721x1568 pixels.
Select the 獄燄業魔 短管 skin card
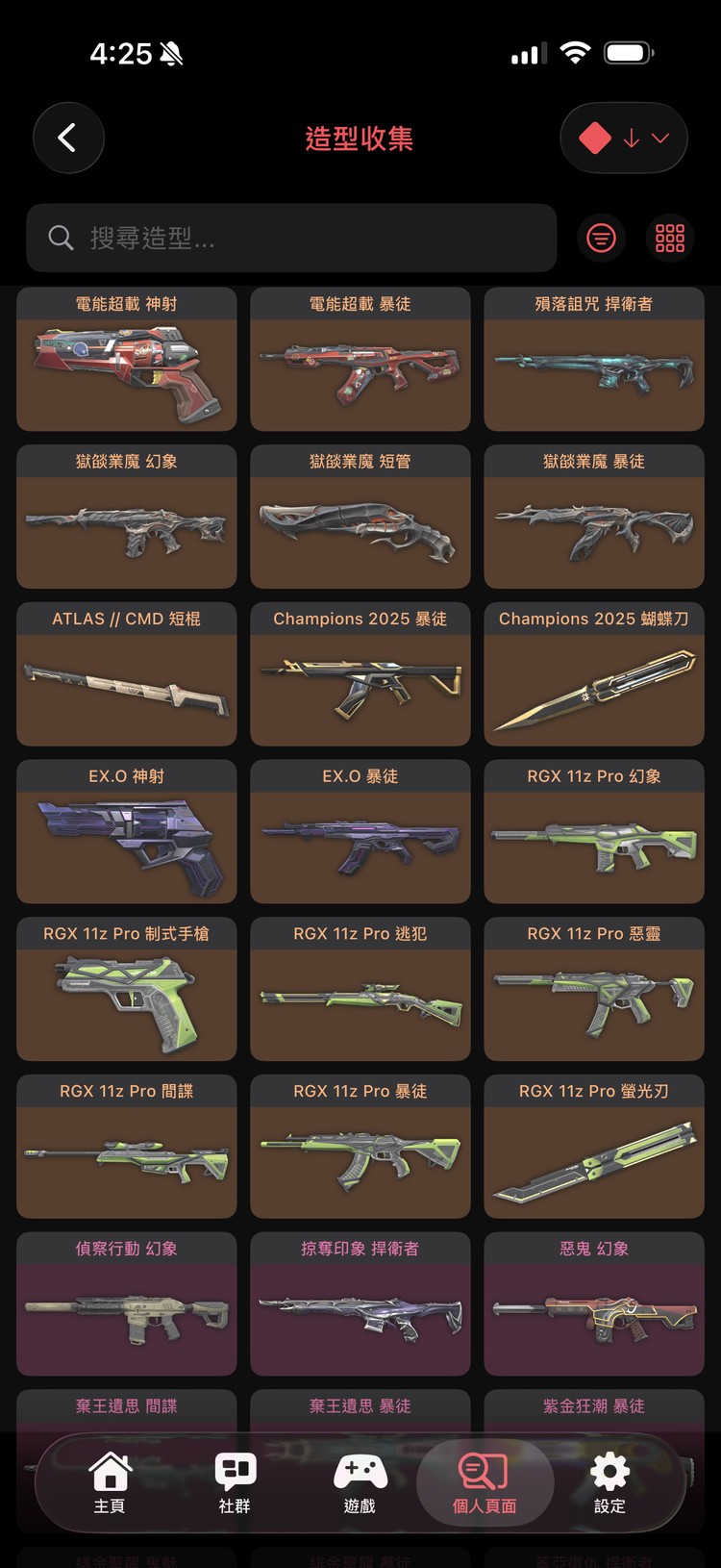360,517
